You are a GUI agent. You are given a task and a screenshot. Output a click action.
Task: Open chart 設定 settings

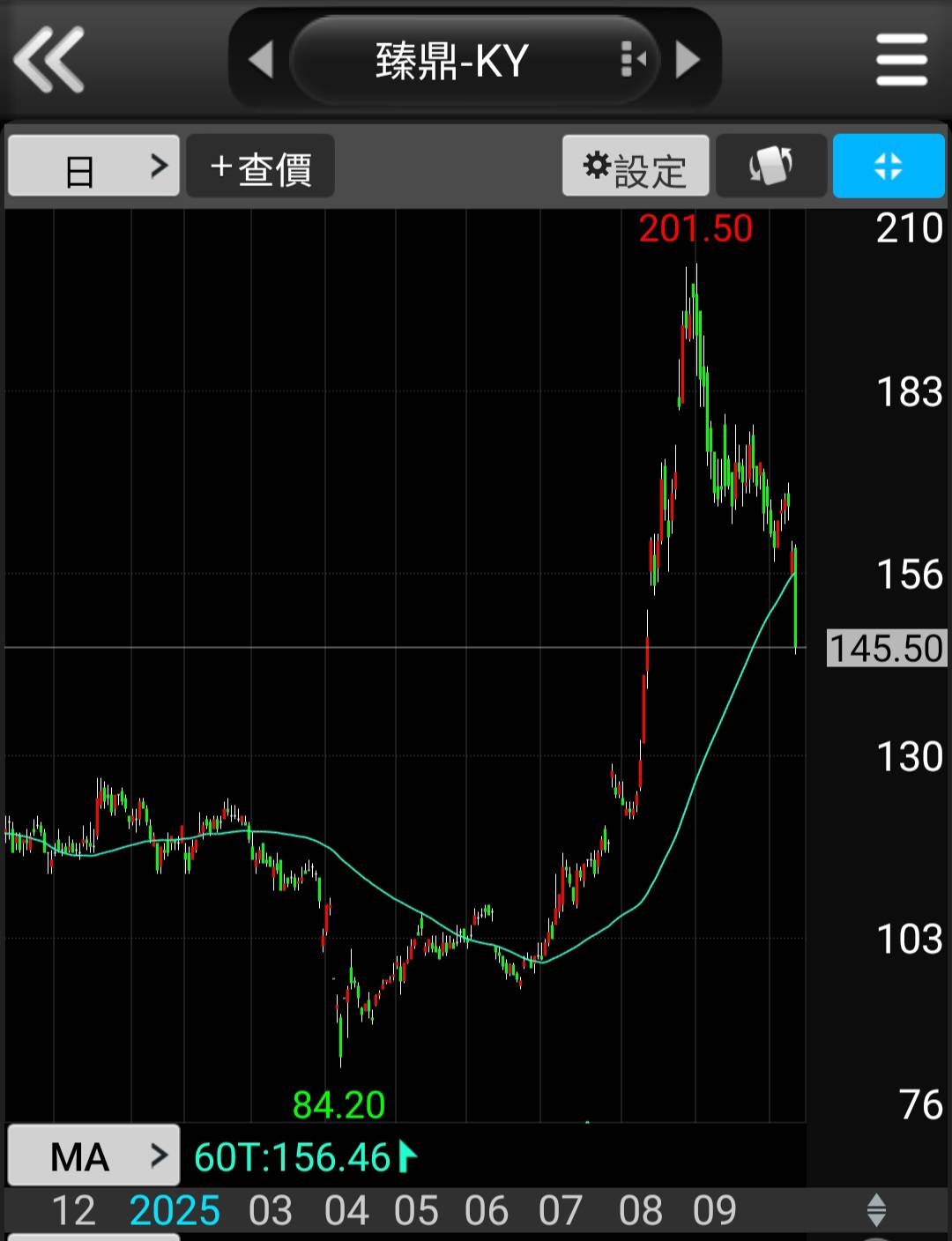[x=636, y=166]
